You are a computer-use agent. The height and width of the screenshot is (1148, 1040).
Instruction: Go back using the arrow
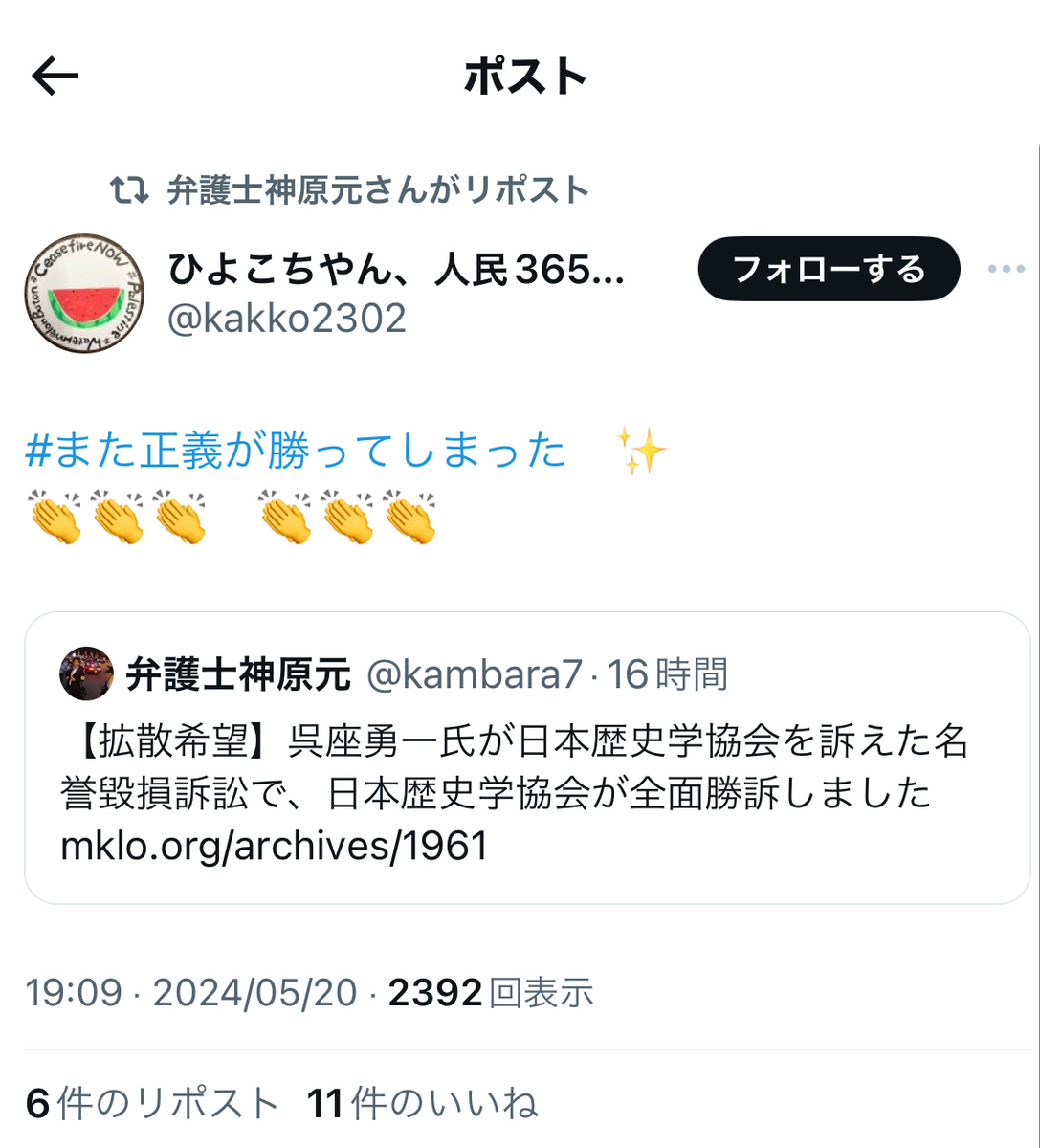click(x=55, y=77)
